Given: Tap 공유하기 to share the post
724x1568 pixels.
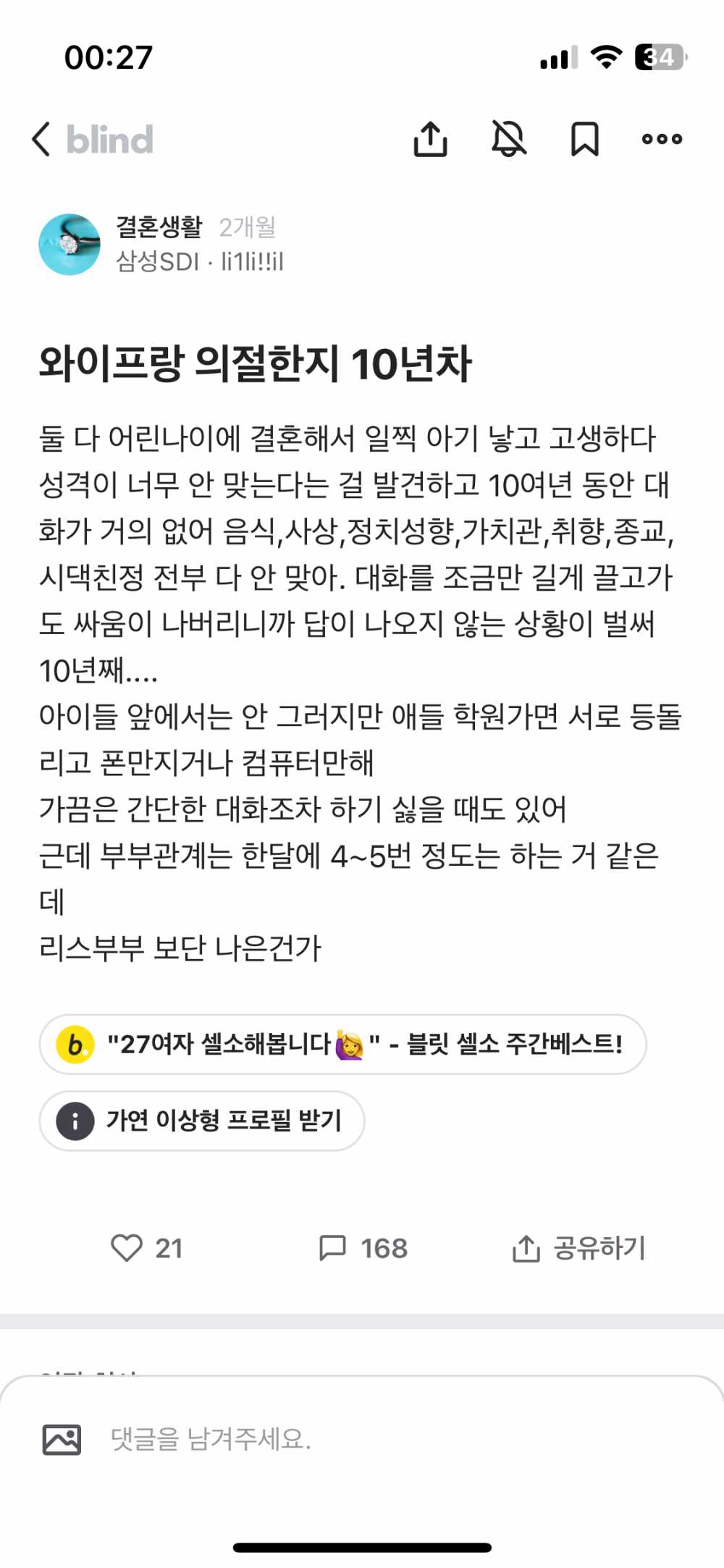Looking at the screenshot, I should pyautogui.click(x=578, y=1248).
